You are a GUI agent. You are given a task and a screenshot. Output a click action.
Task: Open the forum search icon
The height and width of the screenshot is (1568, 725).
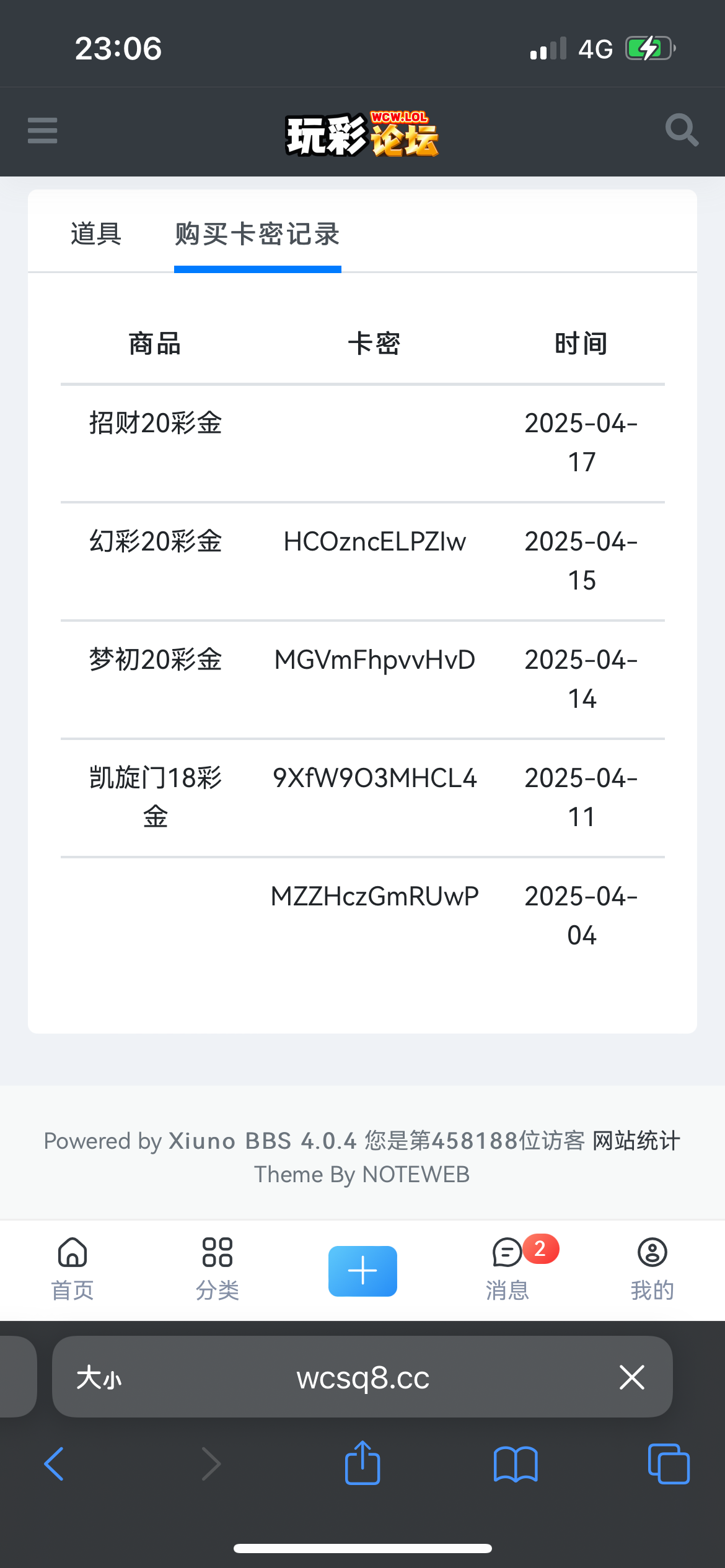point(682,130)
